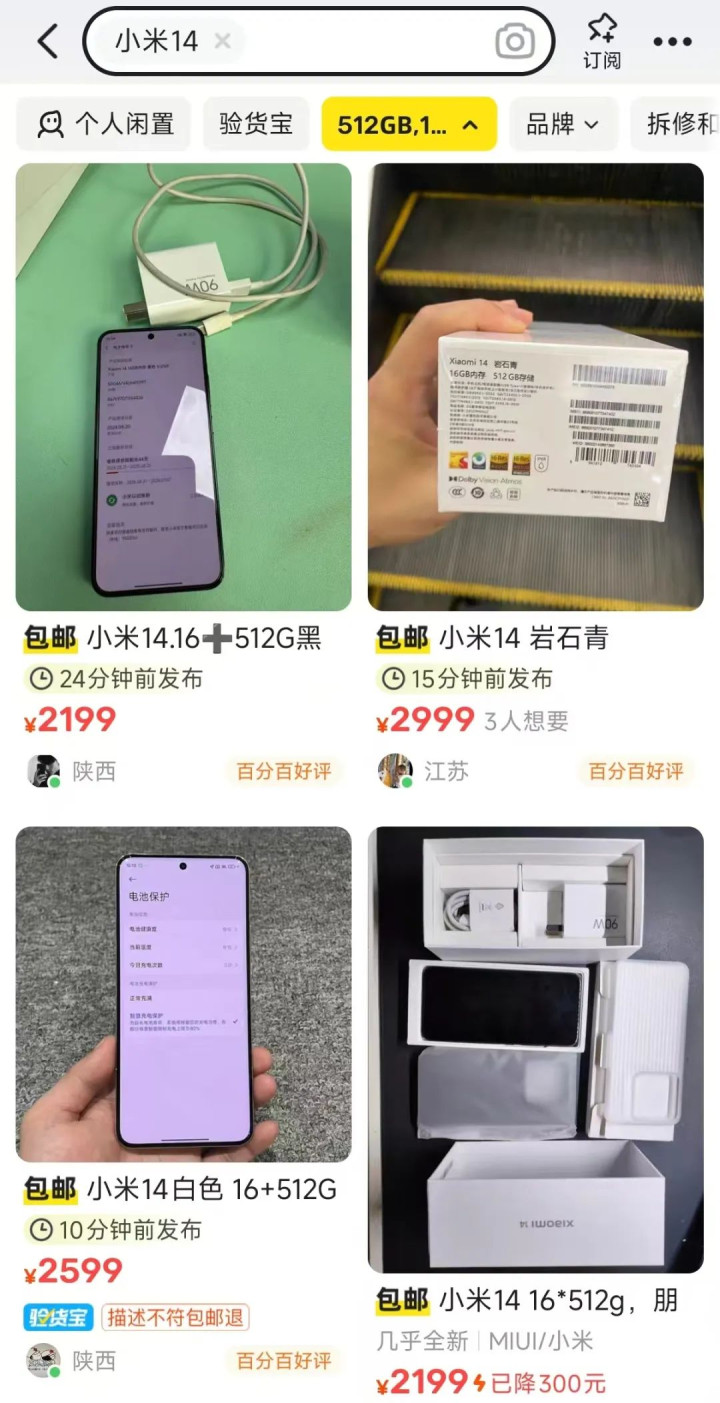720x1403 pixels.
Task: Select the 验货宝 filter chip
Action: 257,124
